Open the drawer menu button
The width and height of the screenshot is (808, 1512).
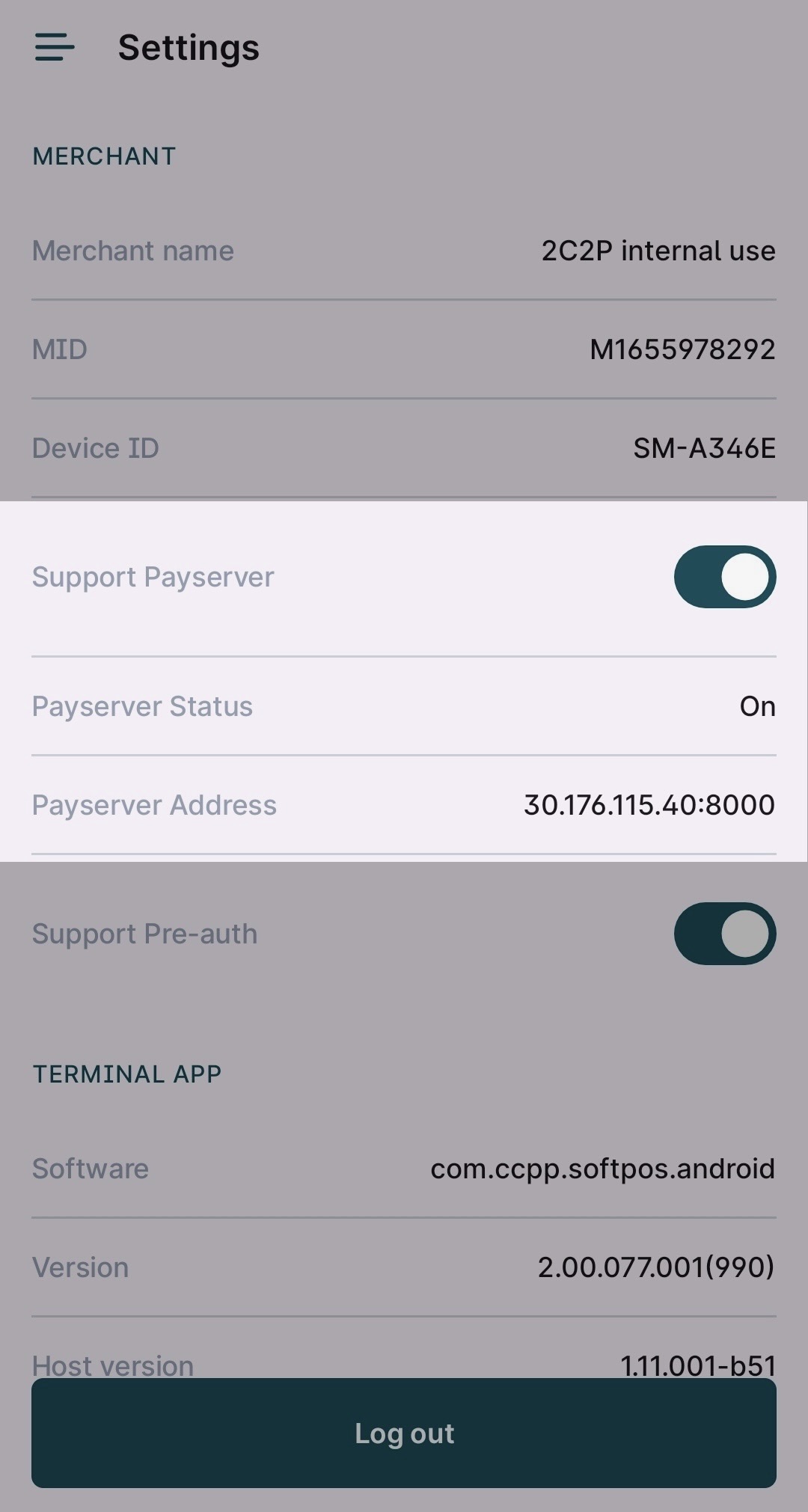coord(55,47)
